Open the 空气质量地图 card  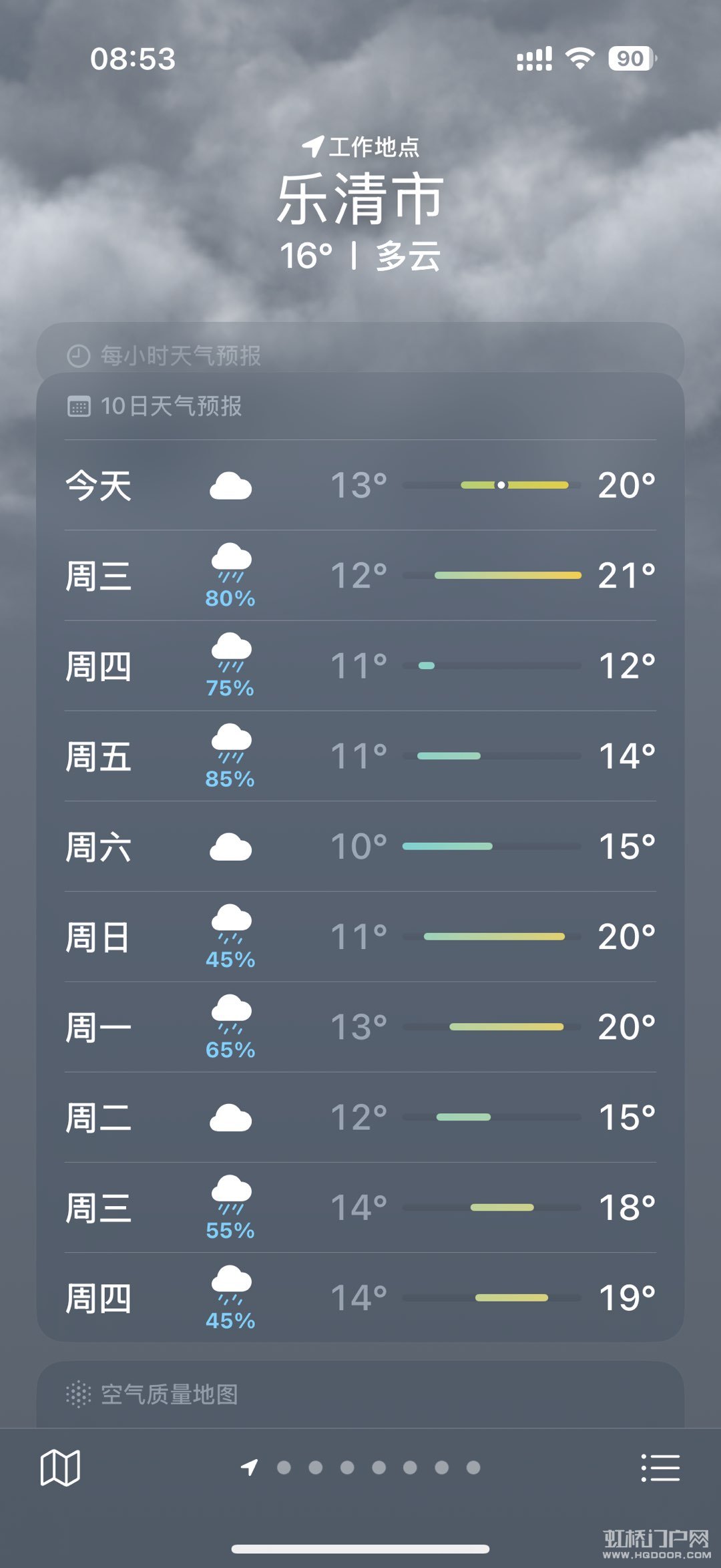tap(360, 1394)
